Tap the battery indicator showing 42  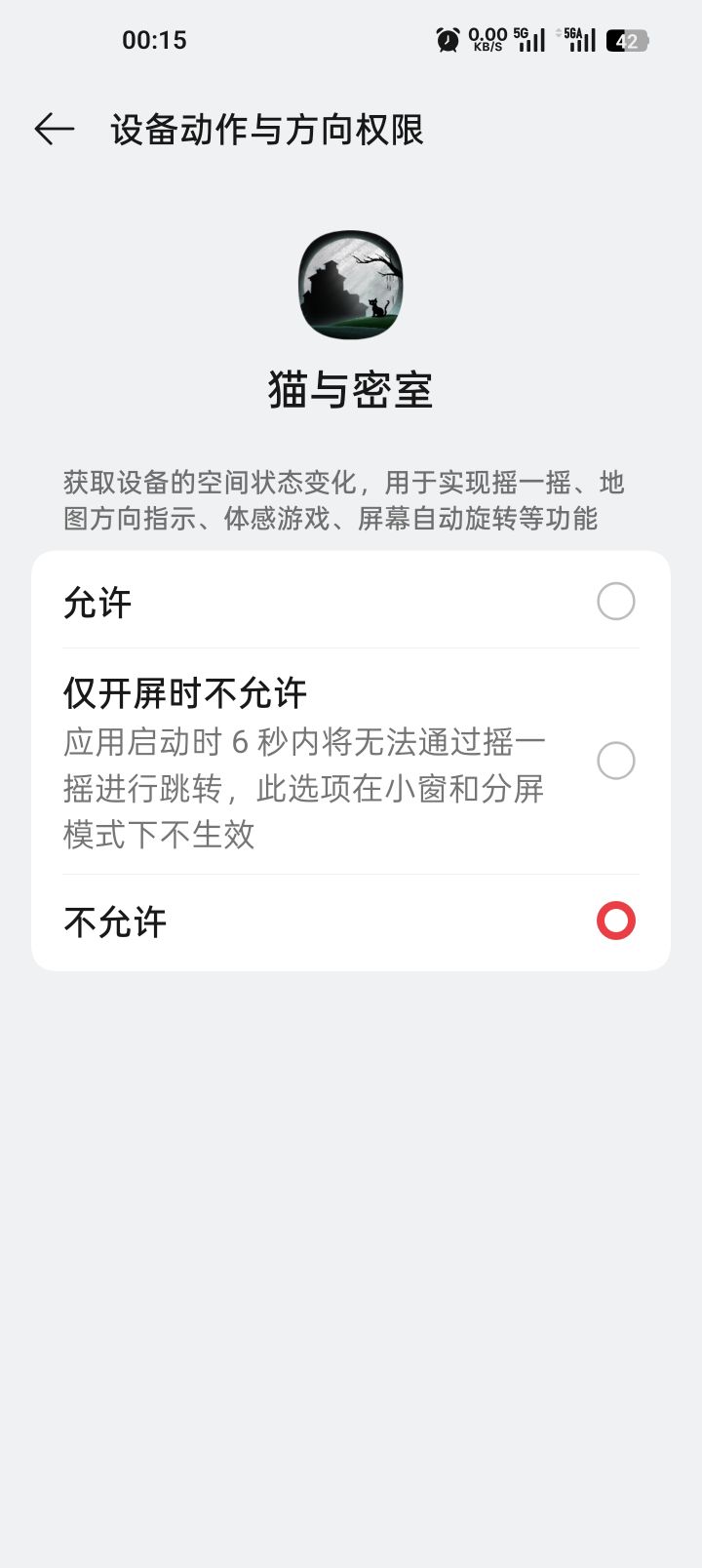pyautogui.click(x=629, y=40)
